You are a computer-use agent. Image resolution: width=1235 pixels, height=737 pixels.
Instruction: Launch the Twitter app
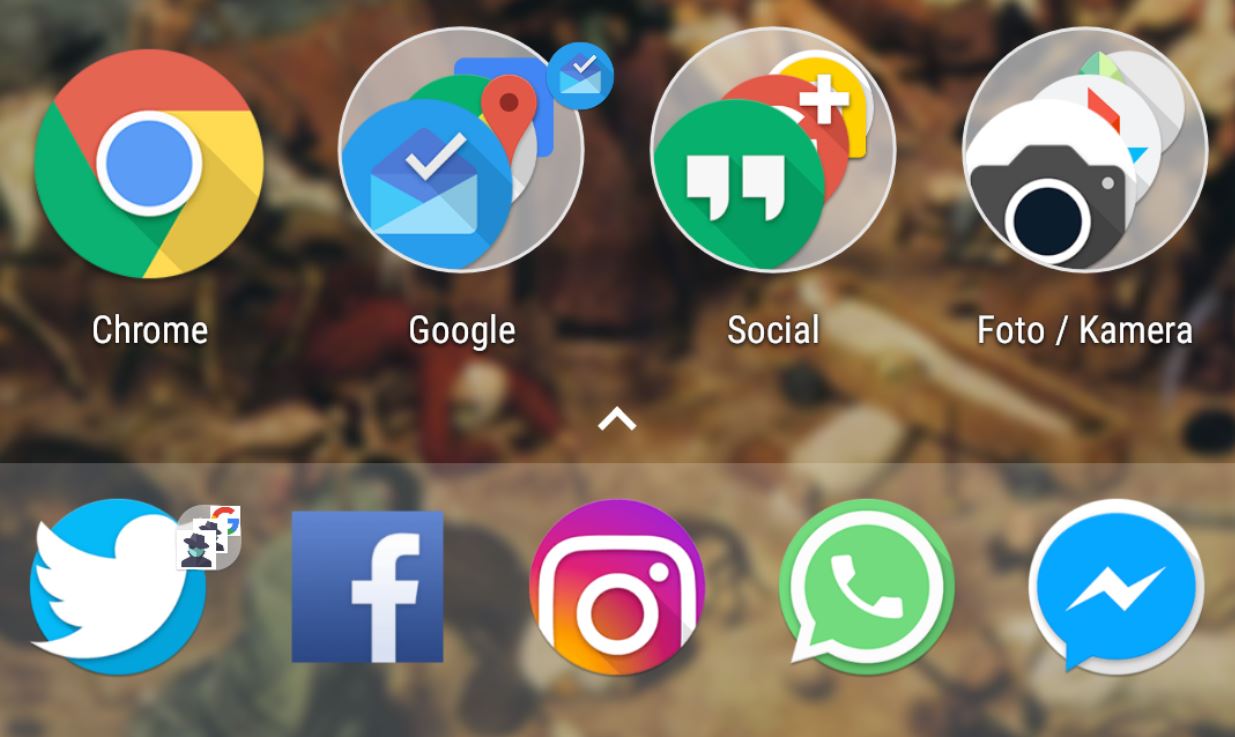[118, 587]
